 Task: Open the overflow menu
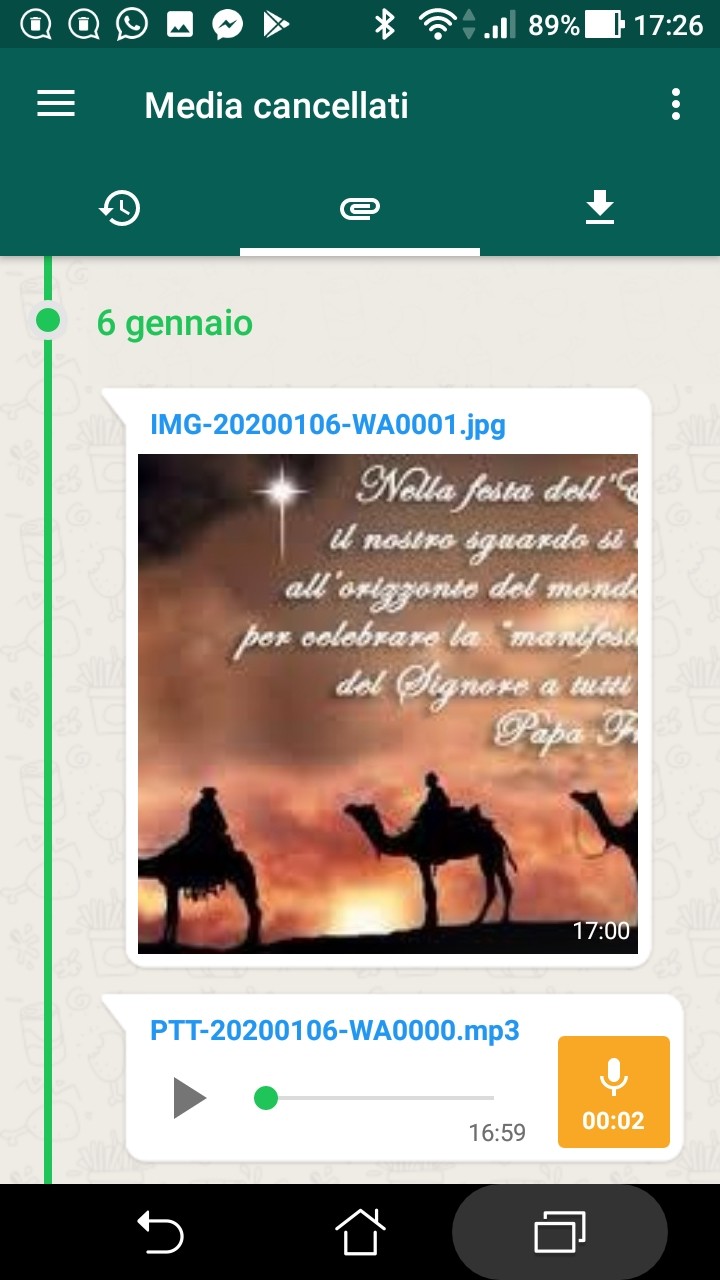(x=676, y=104)
